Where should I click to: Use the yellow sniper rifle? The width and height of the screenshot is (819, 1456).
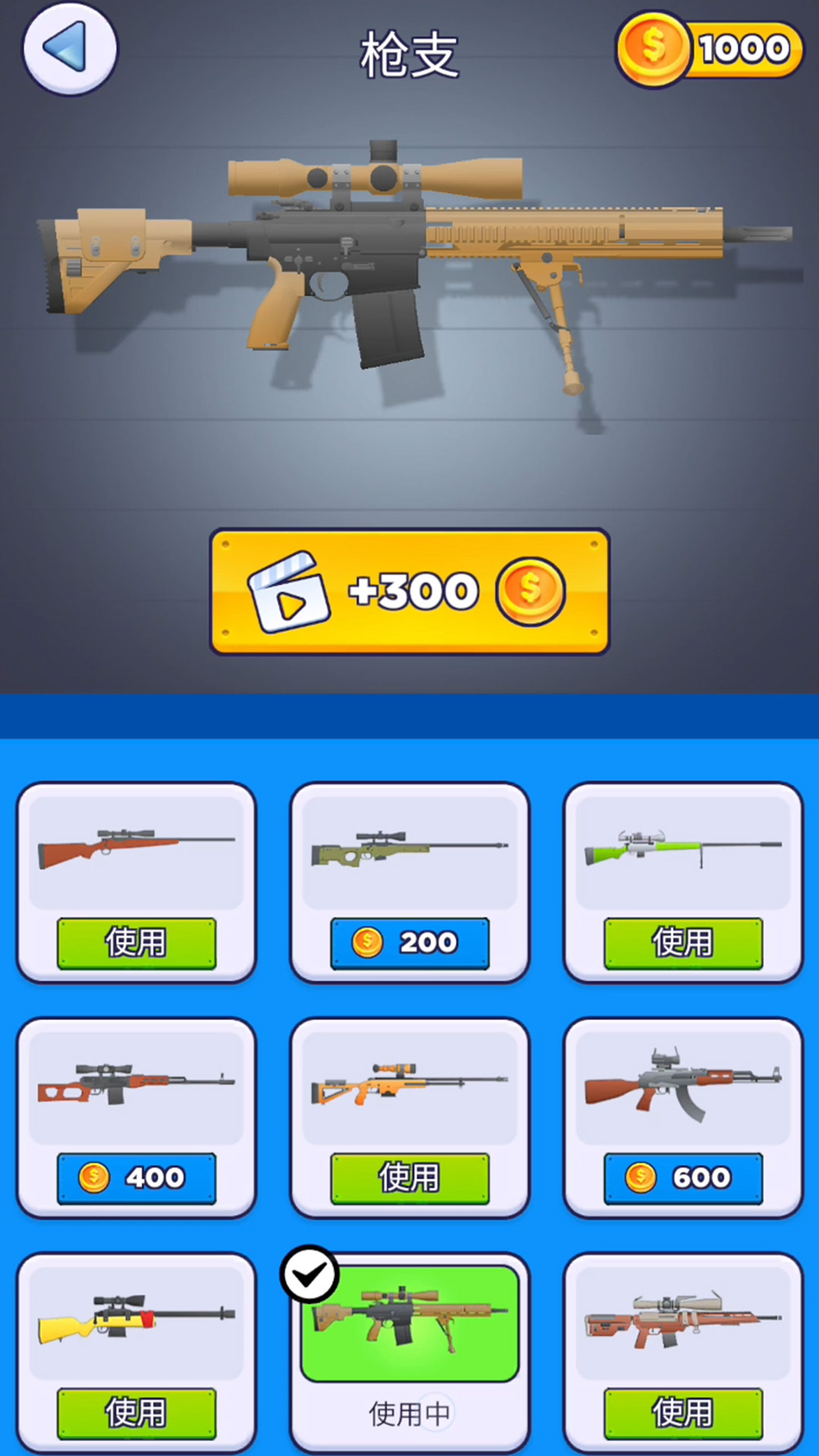tap(136, 1413)
